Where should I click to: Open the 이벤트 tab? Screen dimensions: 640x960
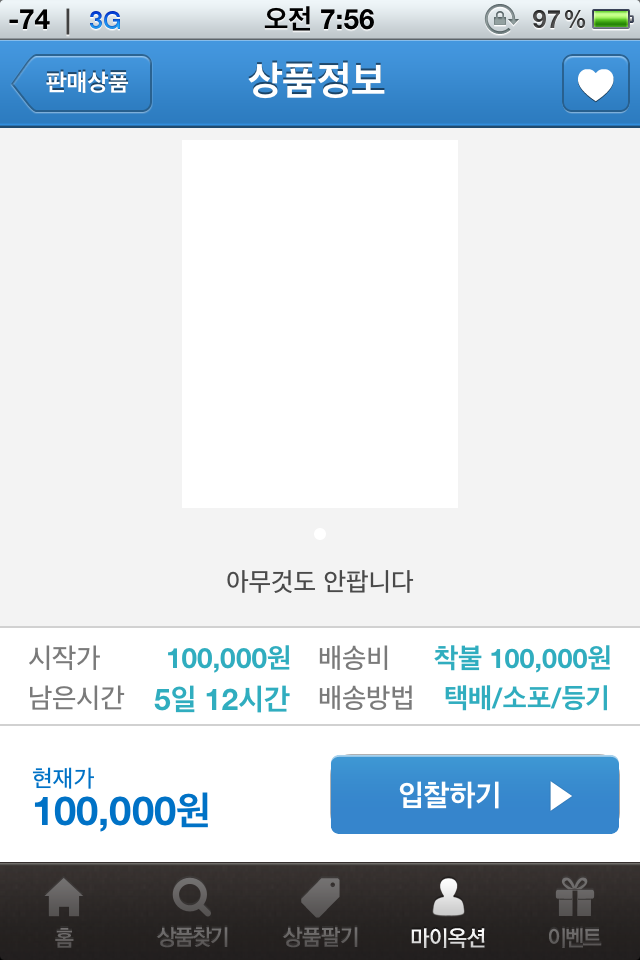575,912
